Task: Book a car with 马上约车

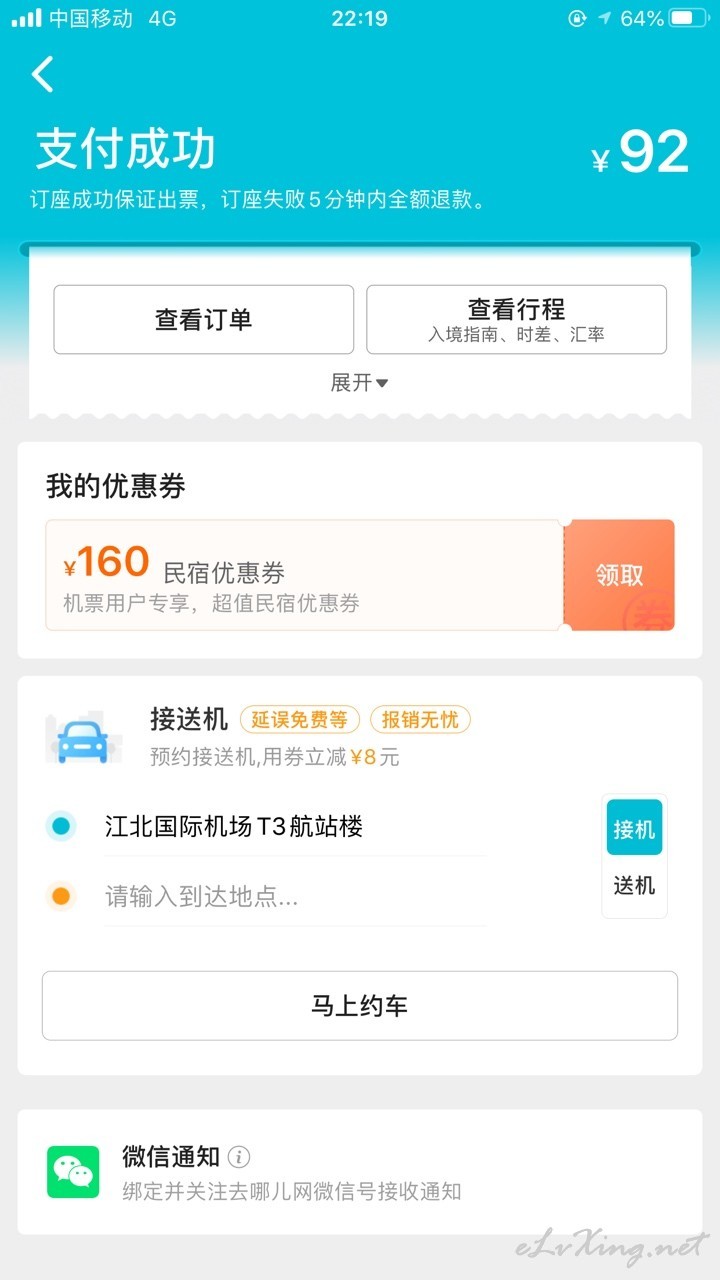Action: point(360,1006)
